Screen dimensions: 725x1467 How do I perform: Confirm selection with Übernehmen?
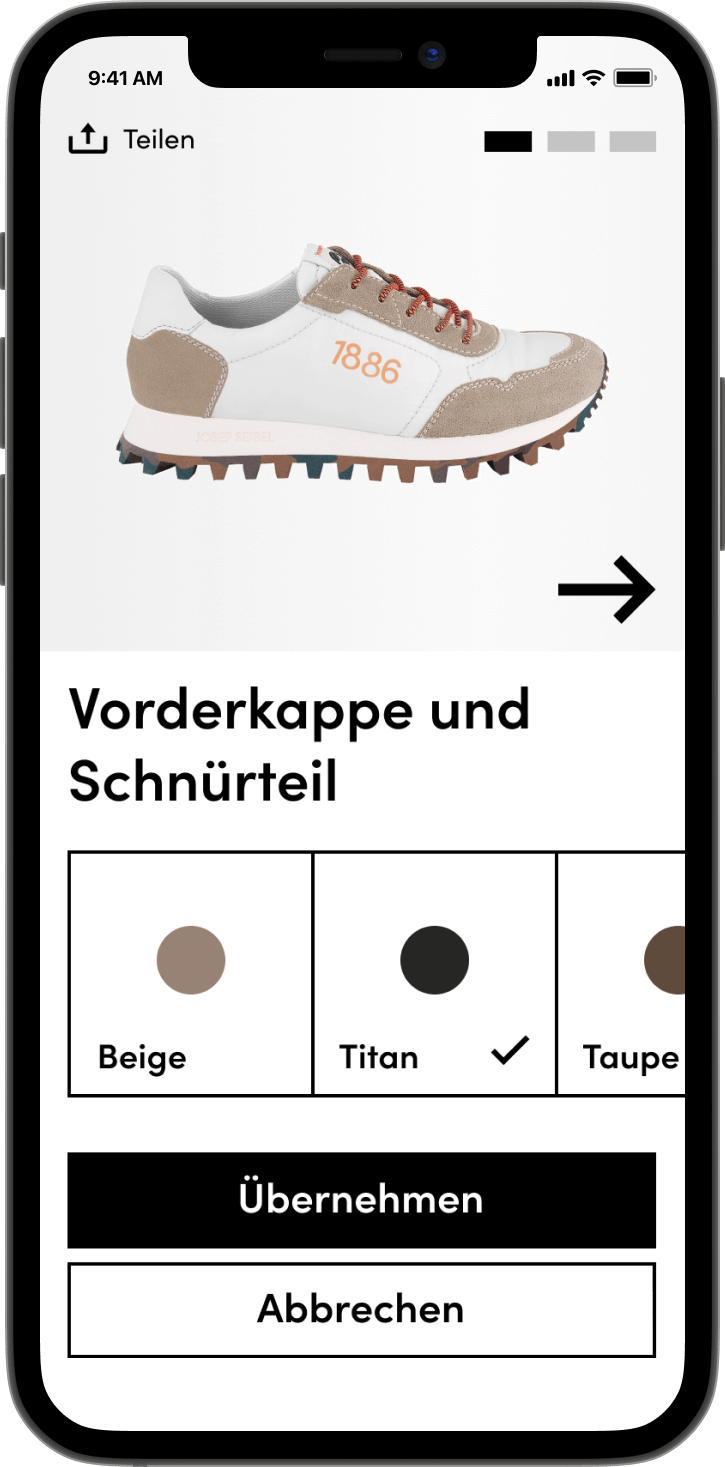361,1199
